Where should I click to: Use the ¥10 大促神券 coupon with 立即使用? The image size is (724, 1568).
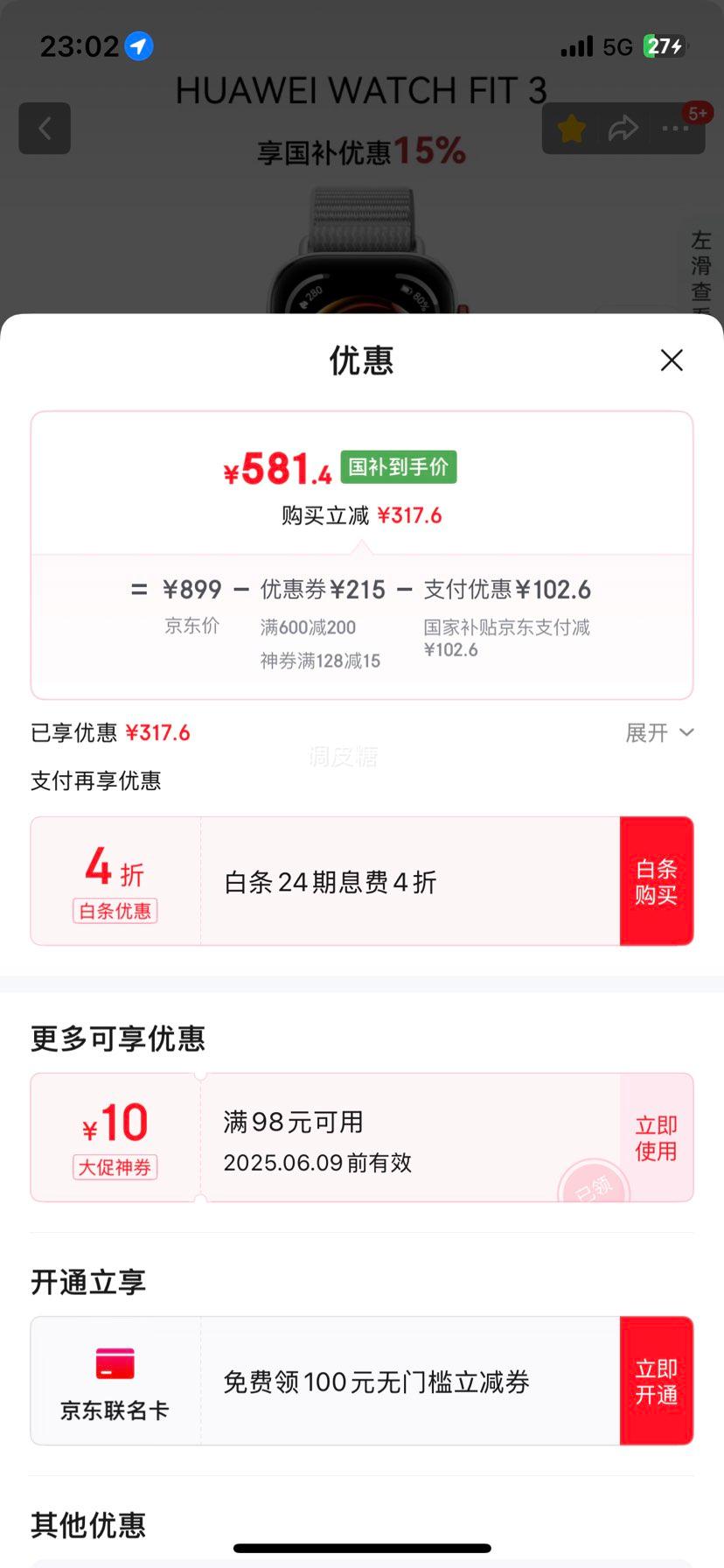657,1137
